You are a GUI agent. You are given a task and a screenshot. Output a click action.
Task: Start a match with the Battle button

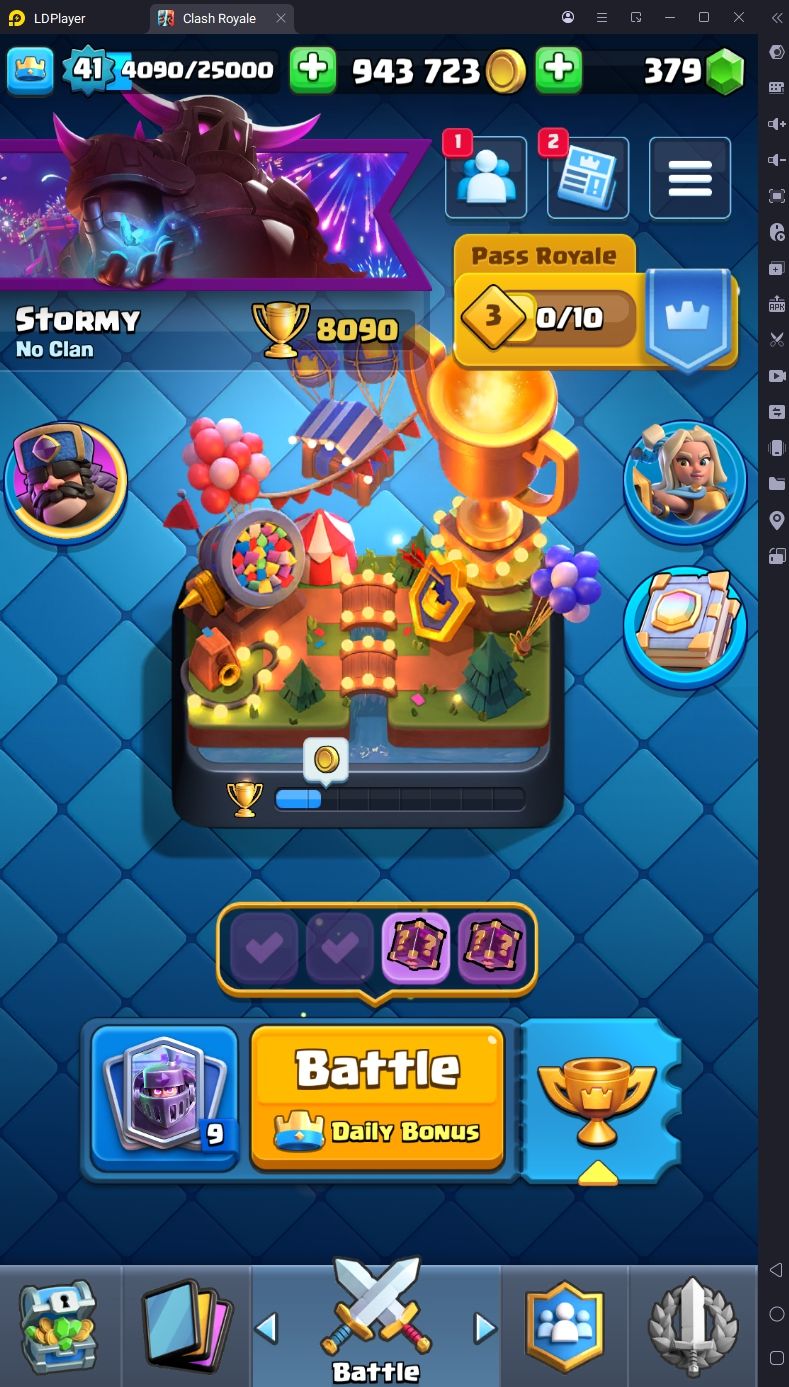[x=377, y=1097]
